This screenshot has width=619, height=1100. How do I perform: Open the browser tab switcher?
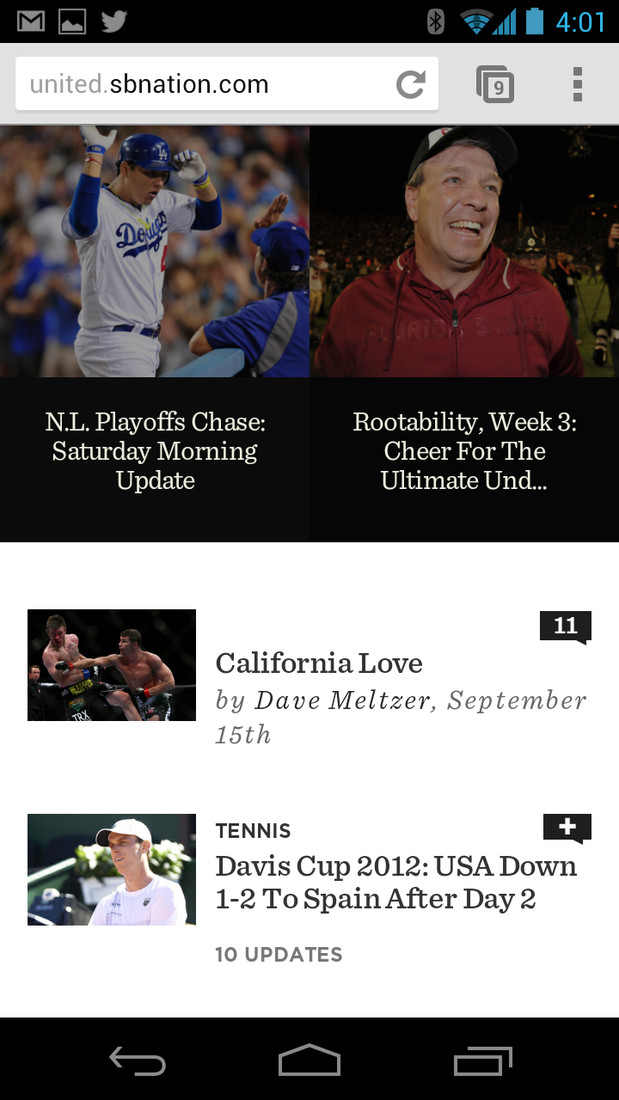495,85
